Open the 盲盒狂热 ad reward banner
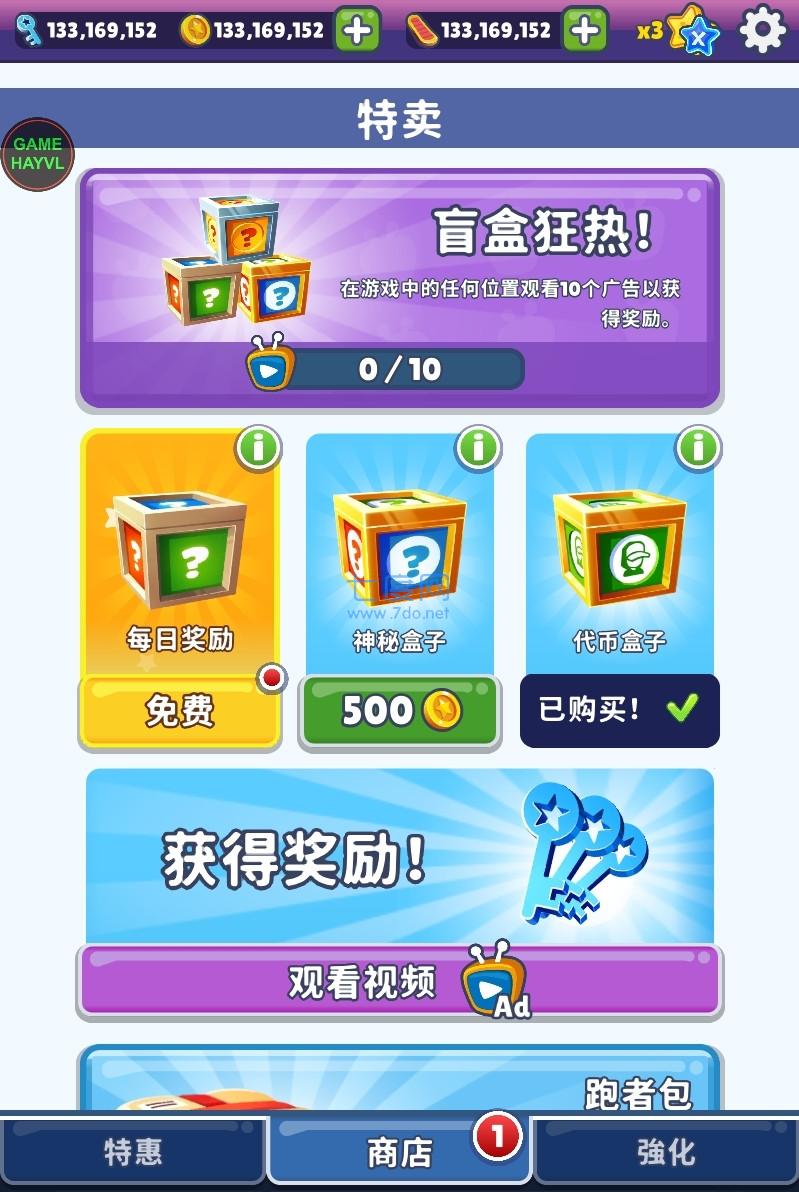This screenshot has width=799, height=1192. pyautogui.click(x=399, y=288)
